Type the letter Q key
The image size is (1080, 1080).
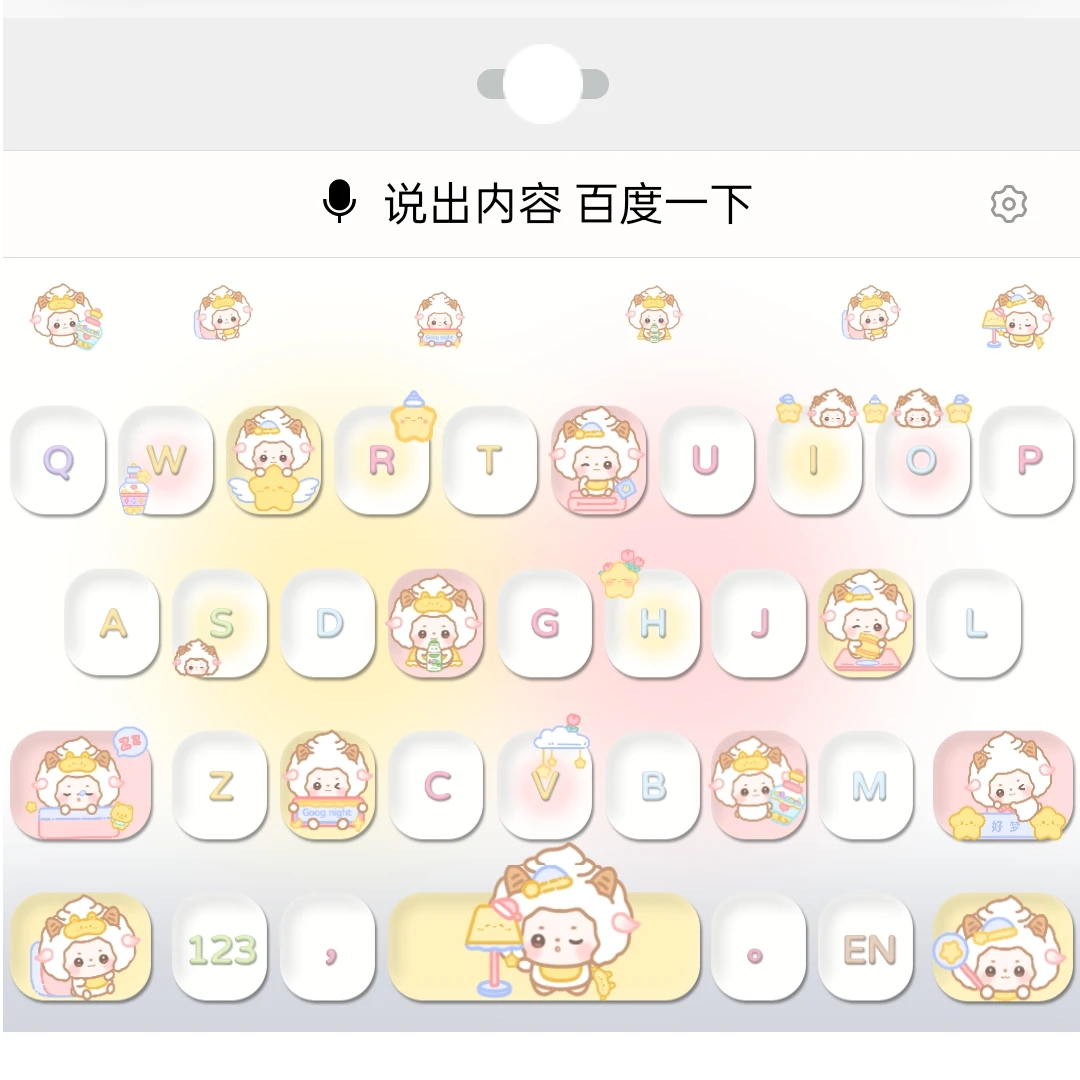coord(59,460)
